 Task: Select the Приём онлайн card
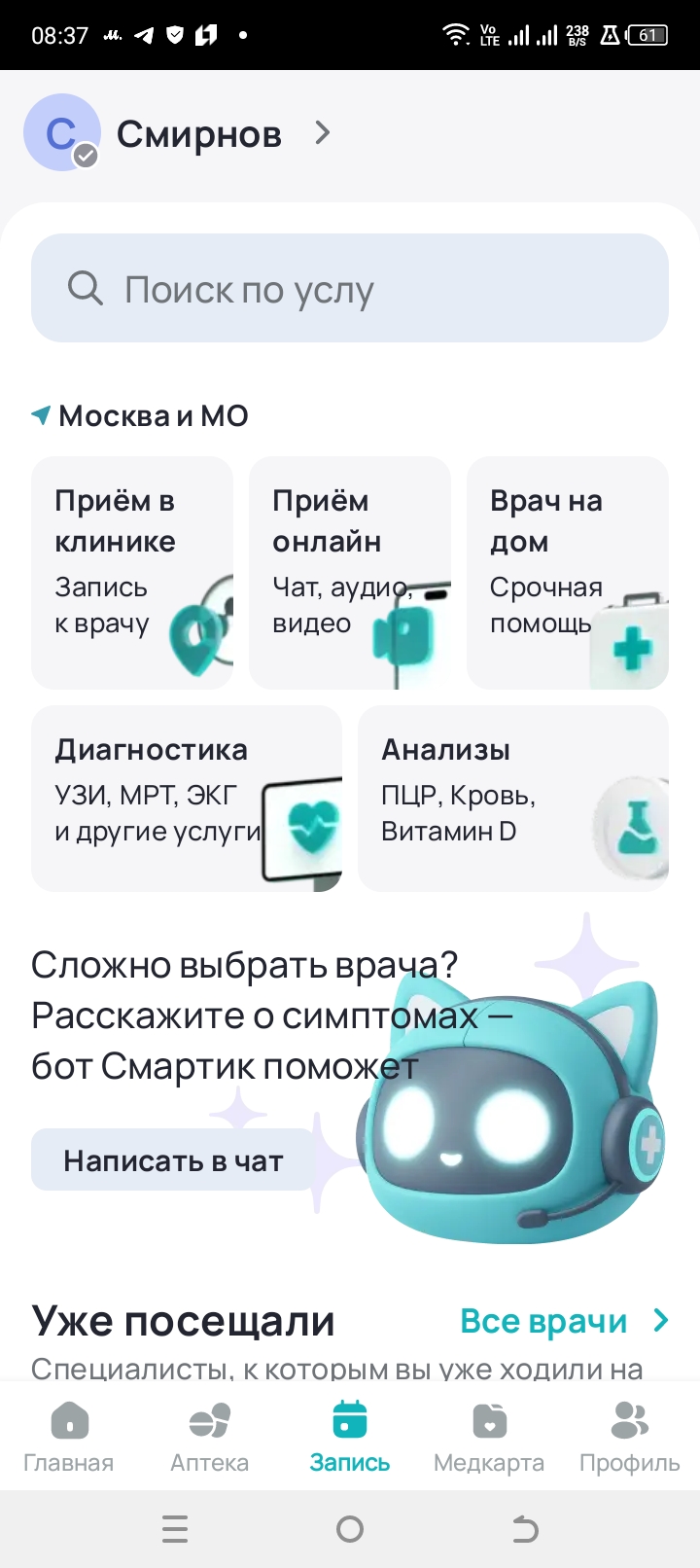click(x=350, y=573)
